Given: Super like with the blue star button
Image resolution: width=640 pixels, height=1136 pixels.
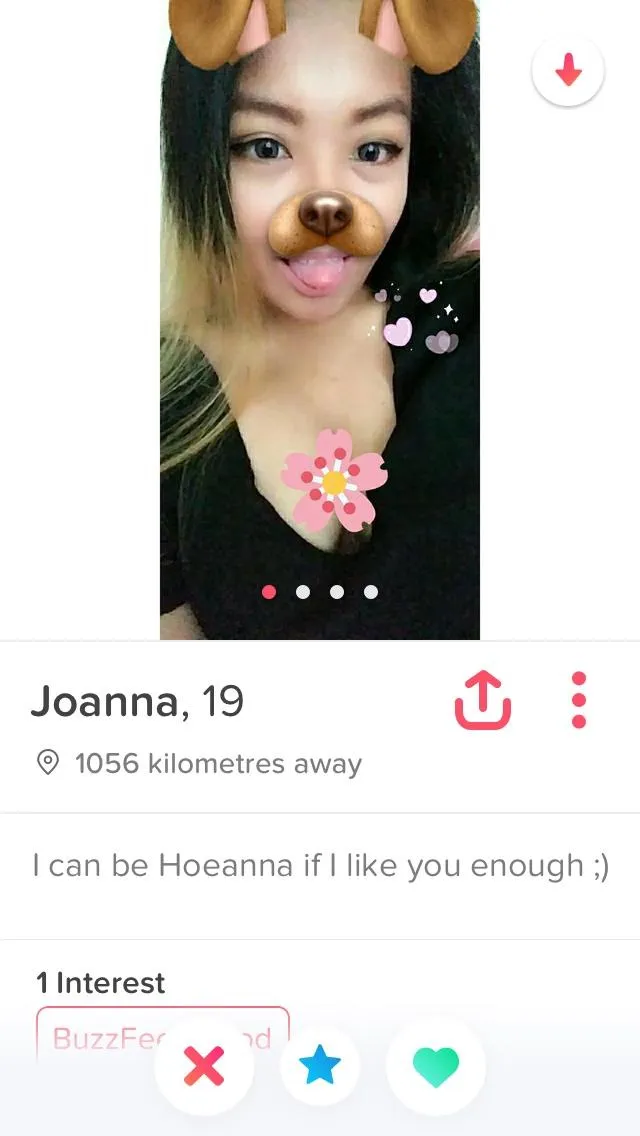Looking at the screenshot, I should 320,1066.
